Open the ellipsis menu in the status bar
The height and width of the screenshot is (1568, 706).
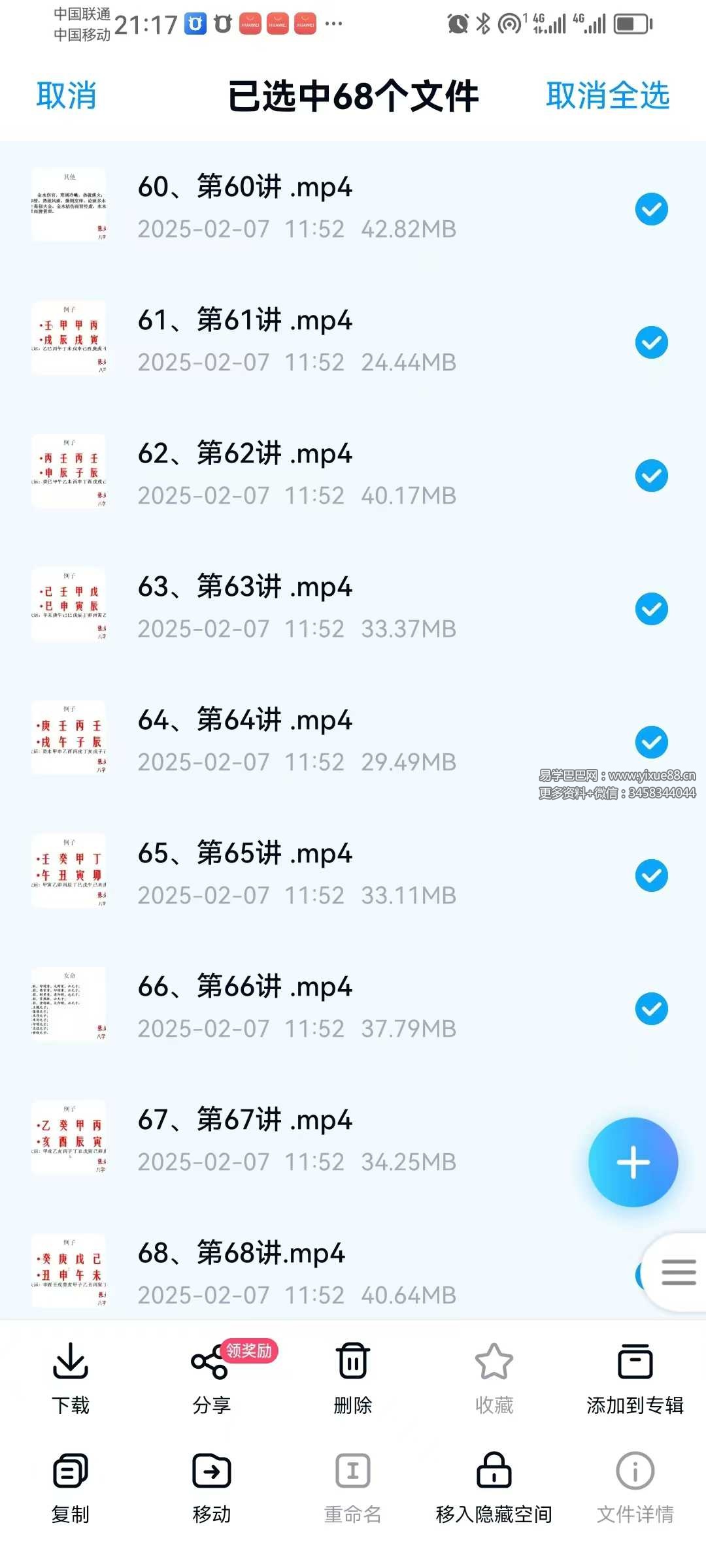point(333,24)
